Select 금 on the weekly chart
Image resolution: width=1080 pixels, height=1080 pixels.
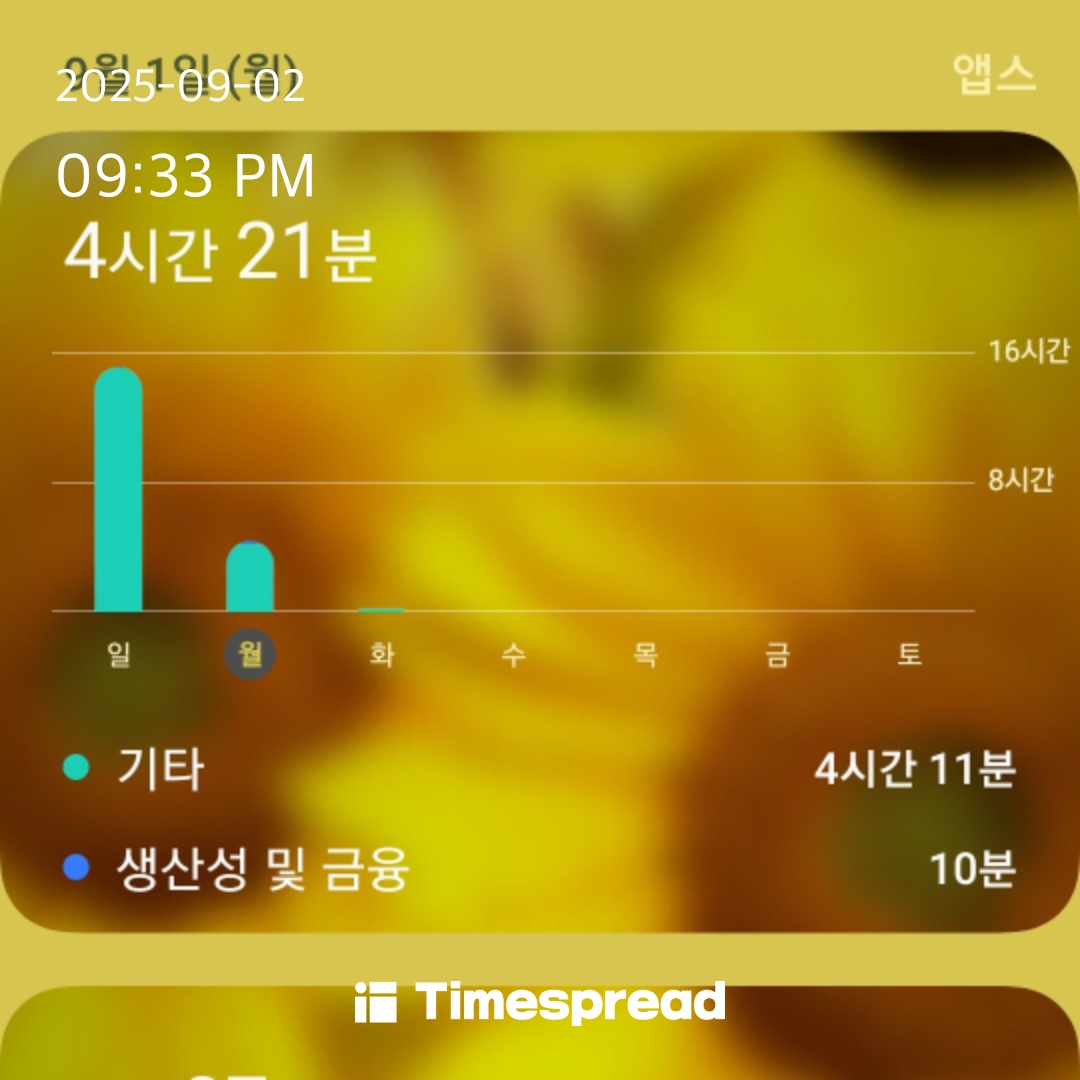(777, 656)
